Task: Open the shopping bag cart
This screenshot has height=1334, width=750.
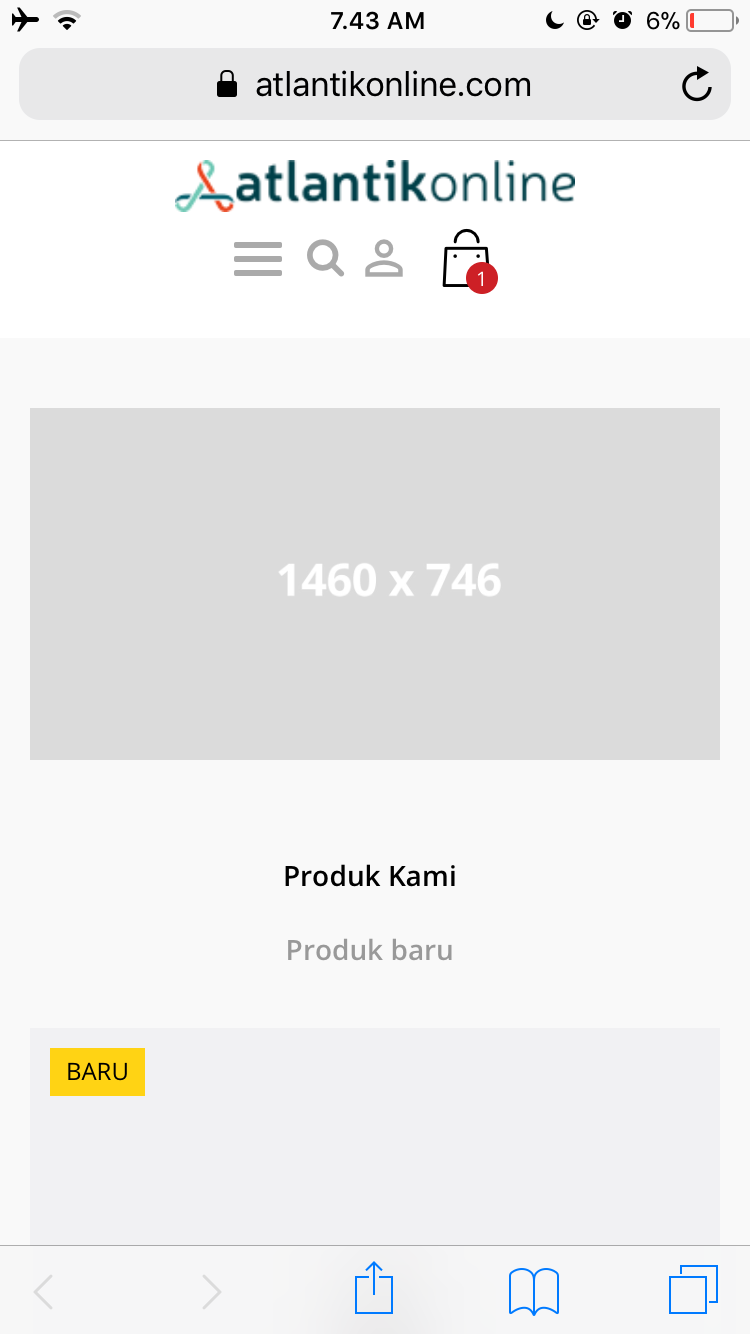Action: 467,261
